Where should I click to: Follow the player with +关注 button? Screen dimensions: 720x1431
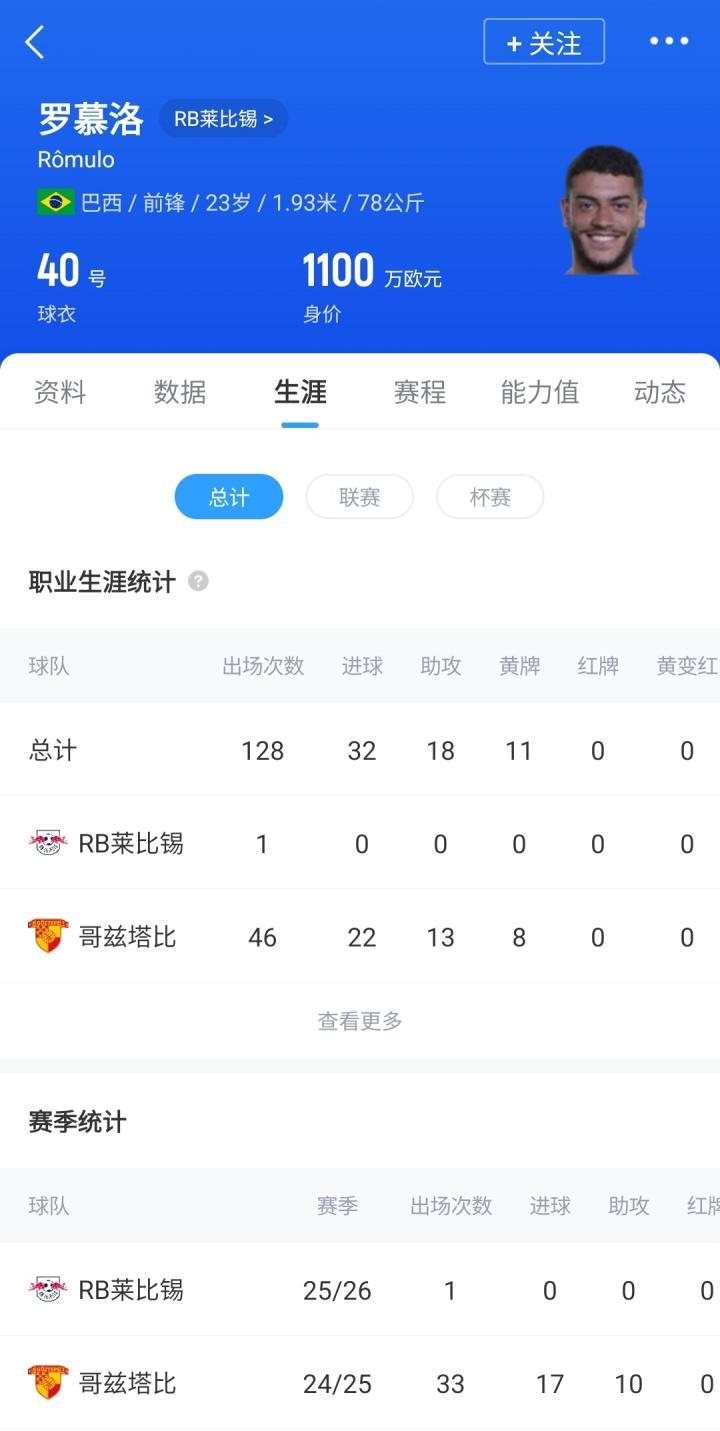click(x=544, y=42)
